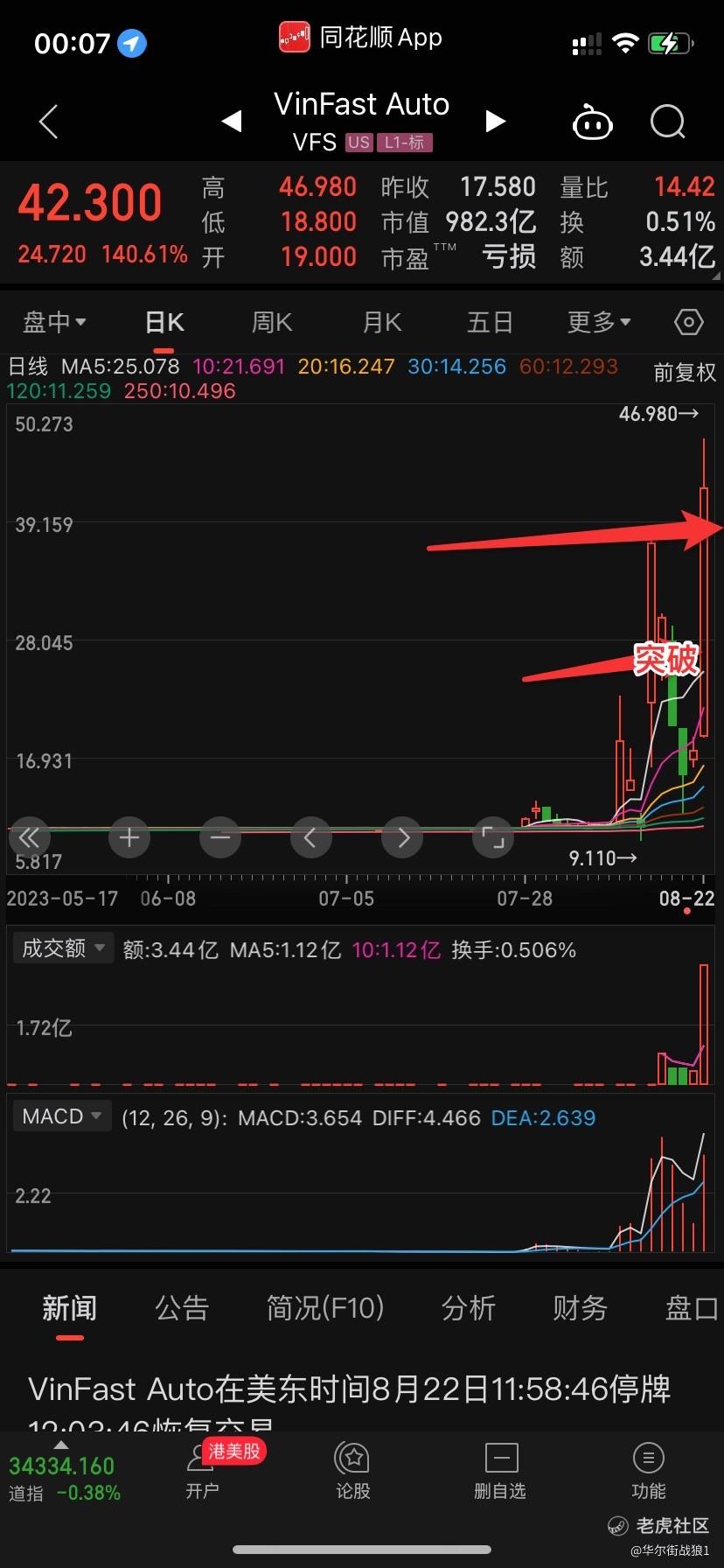Go back using the top-left arrow

[x=49, y=122]
